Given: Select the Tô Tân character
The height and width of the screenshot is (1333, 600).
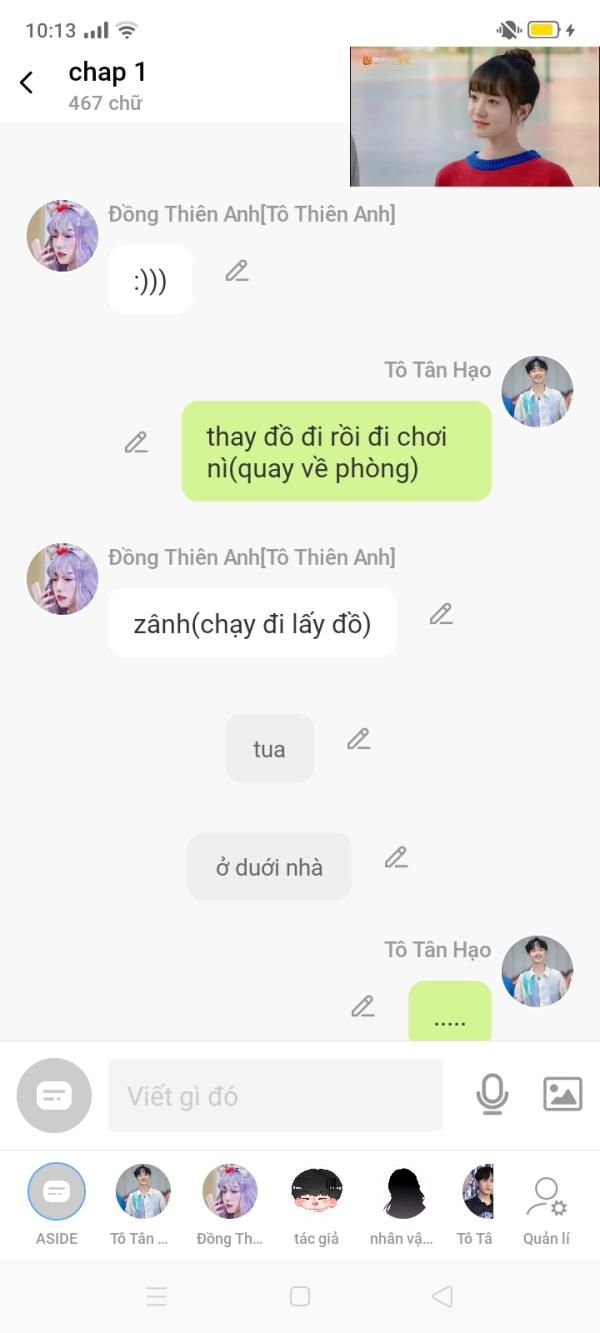Looking at the screenshot, I should [x=142, y=1205].
